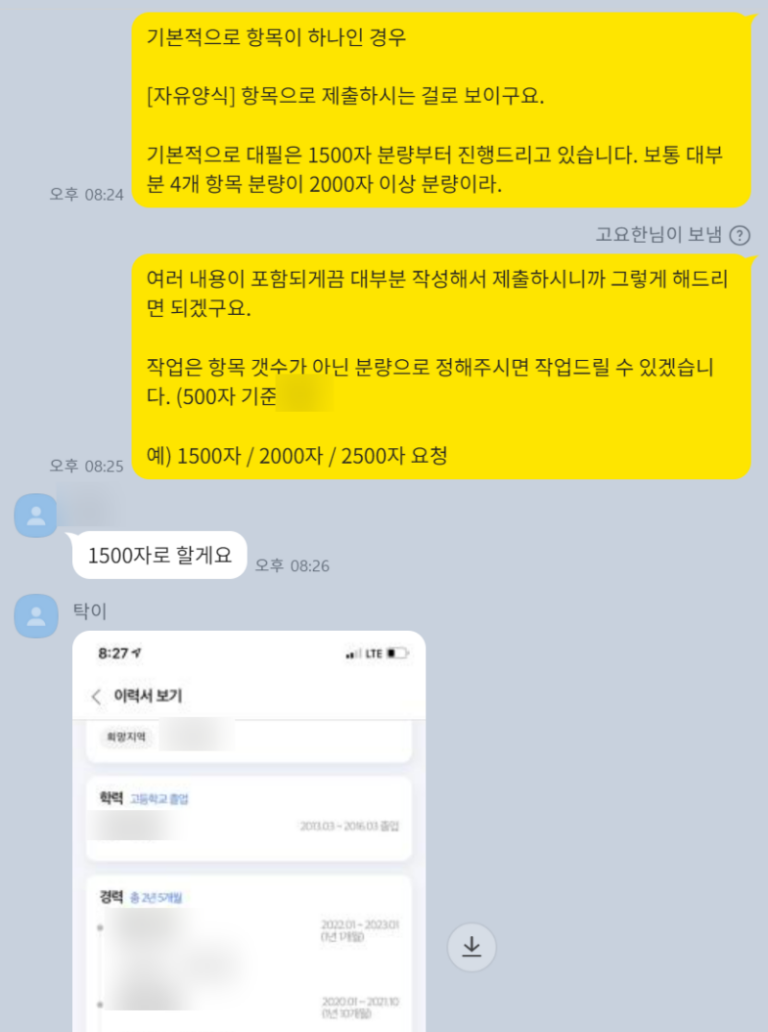
Task: Open the help icon beside 고요한님이 보냄
Action: pyautogui.click(x=739, y=236)
